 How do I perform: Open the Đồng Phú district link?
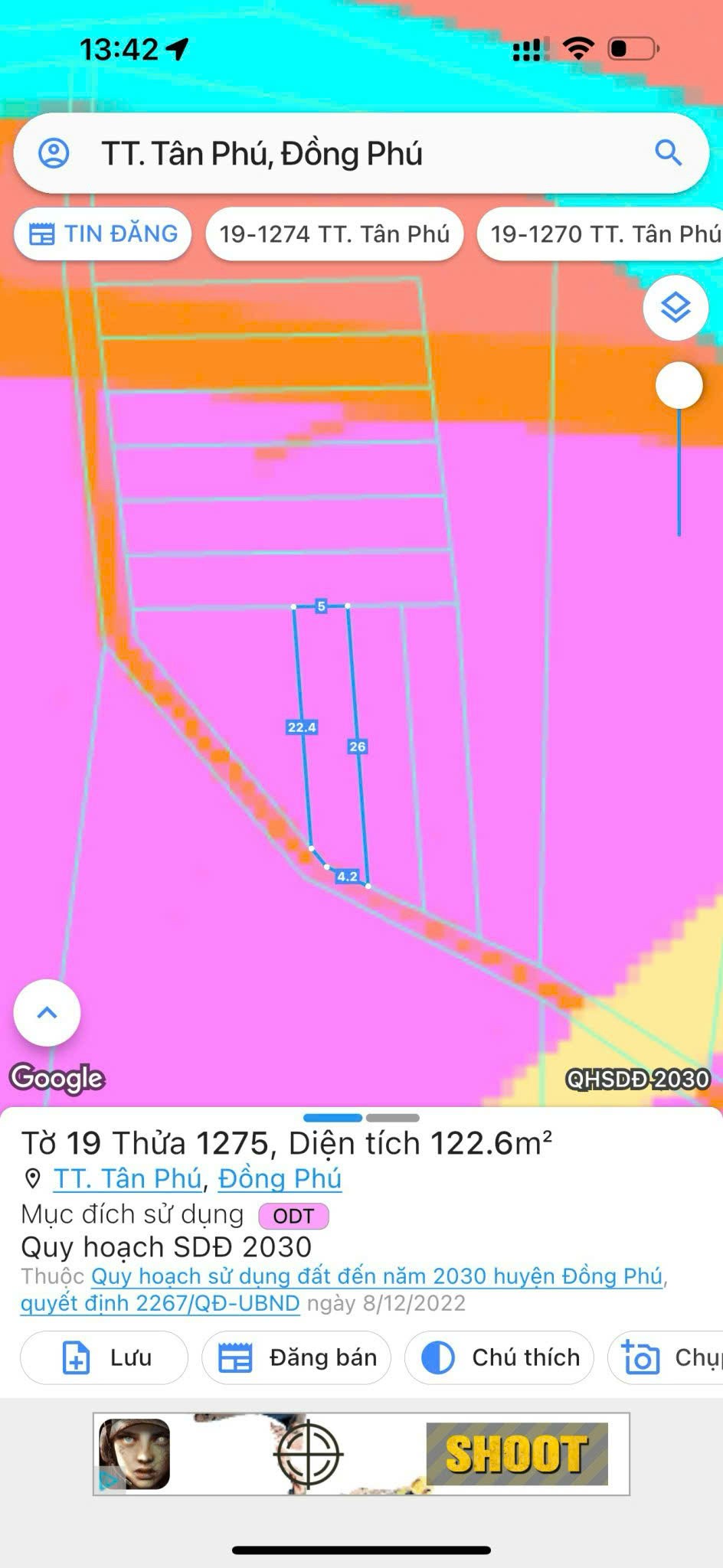pos(280,1178)
